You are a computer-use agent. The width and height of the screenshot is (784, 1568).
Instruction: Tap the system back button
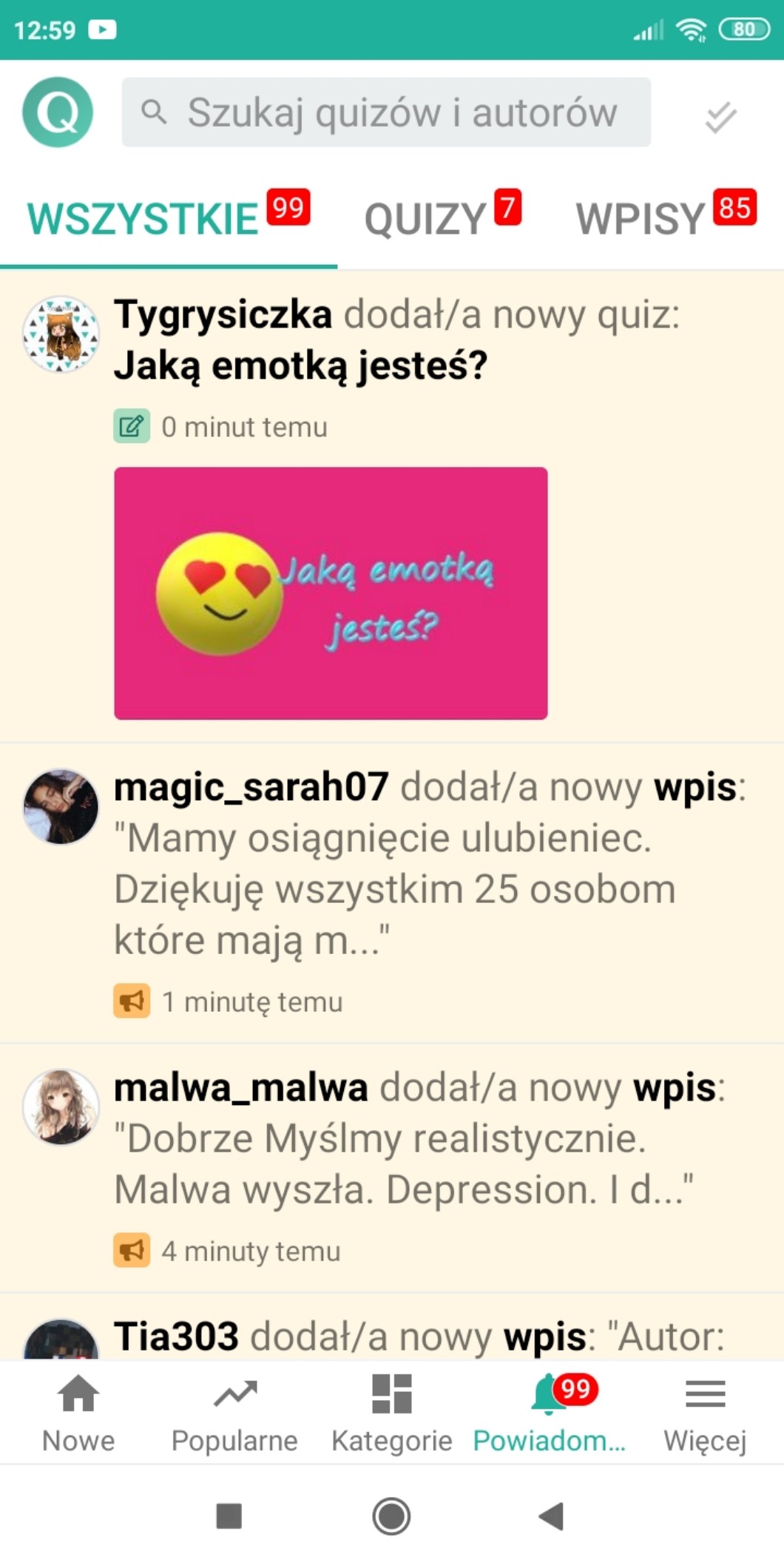pos(552,1516)
